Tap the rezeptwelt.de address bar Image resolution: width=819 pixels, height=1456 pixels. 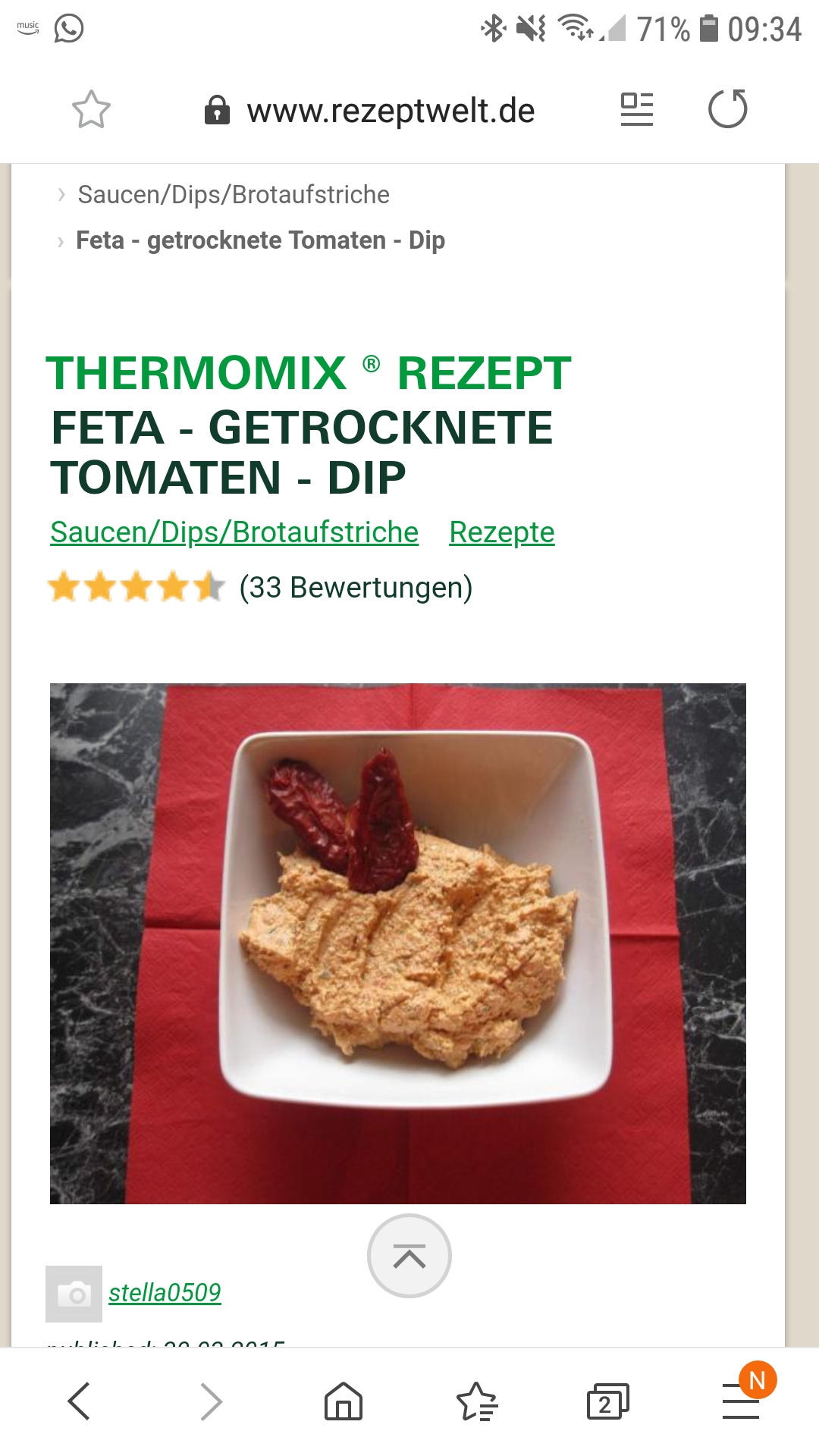click(390, 111)
